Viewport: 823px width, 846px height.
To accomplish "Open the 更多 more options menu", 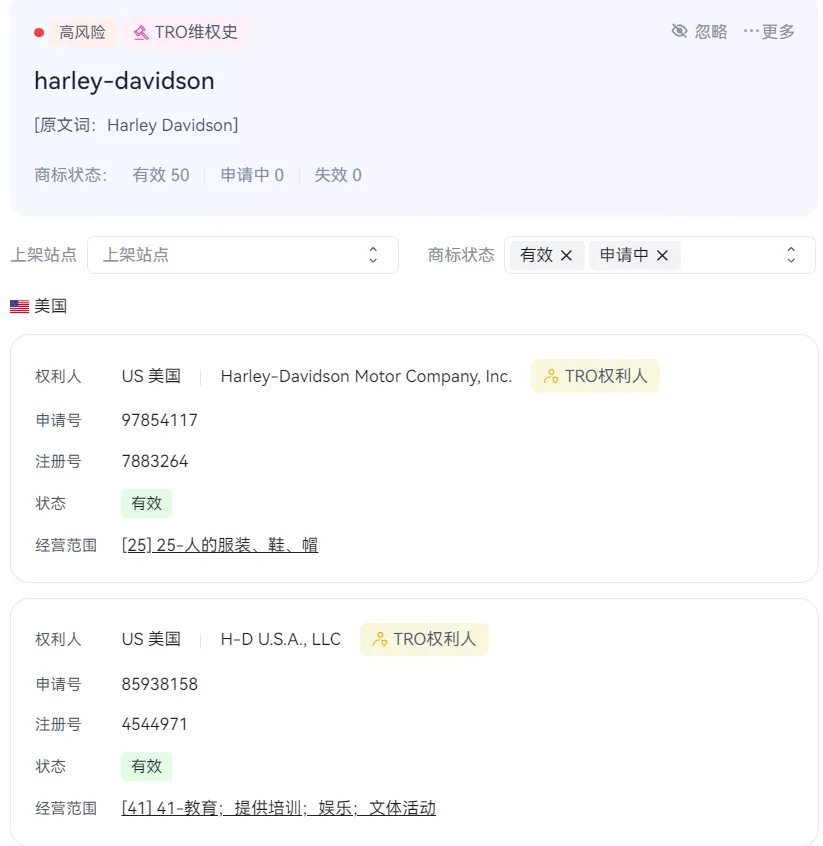I will point(769,32).
